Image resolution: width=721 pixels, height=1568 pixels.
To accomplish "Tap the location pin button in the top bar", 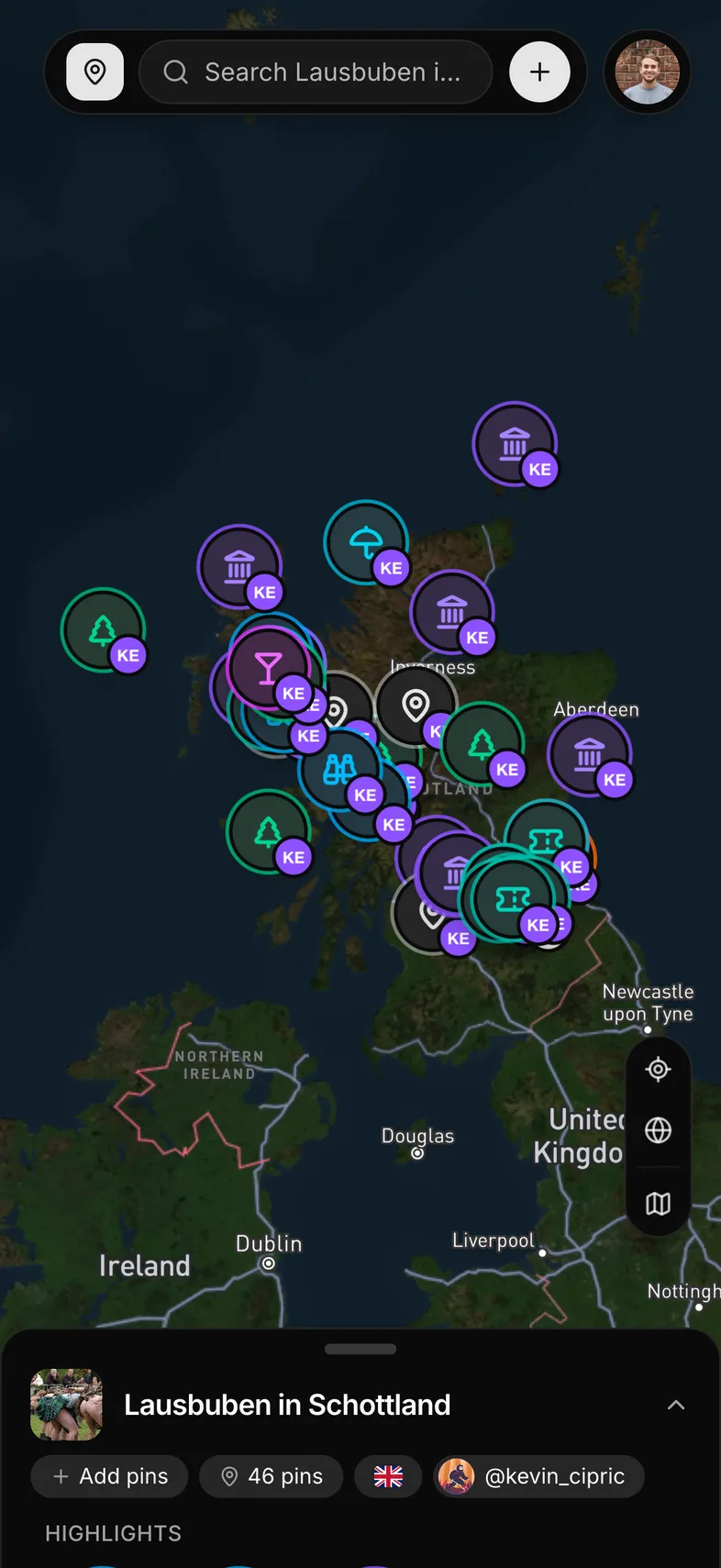I will click(94, 72).
